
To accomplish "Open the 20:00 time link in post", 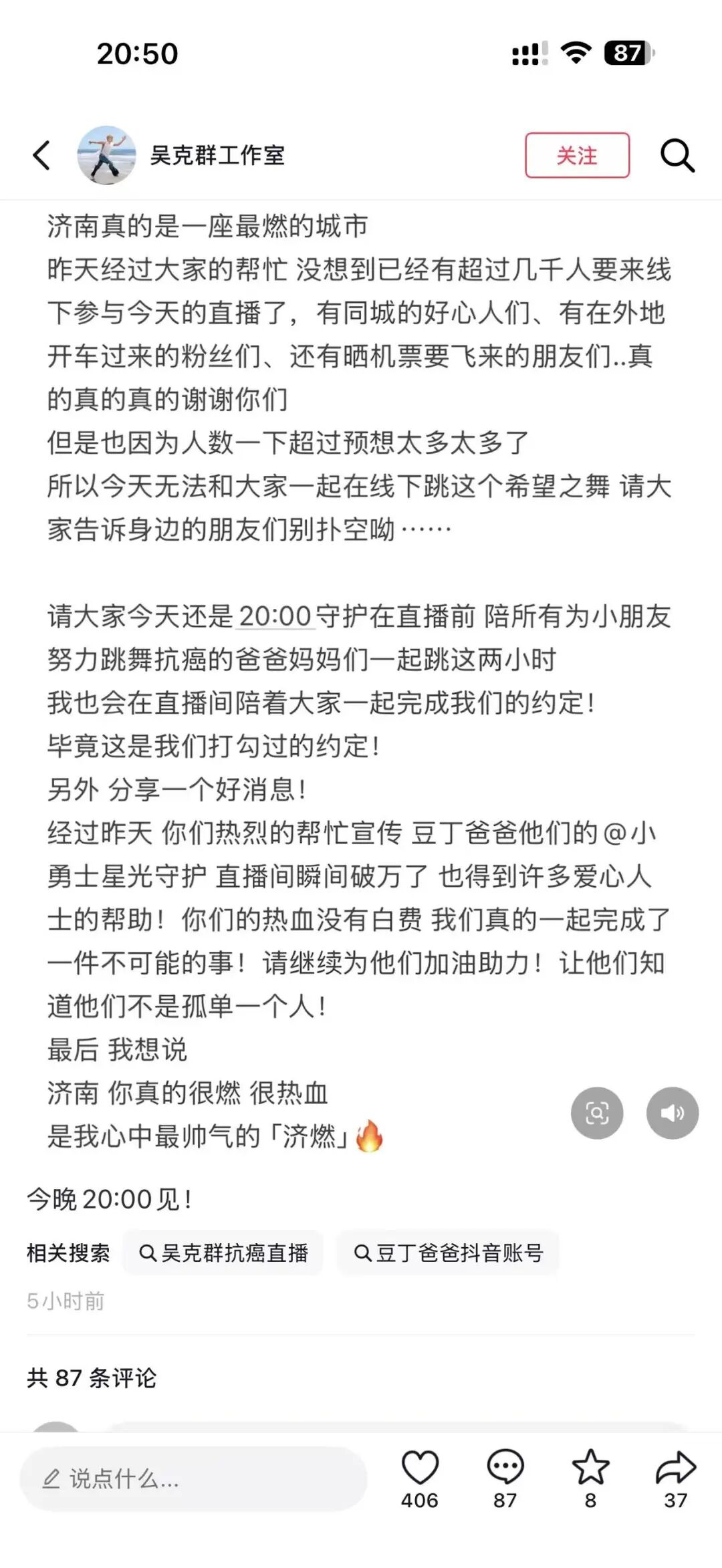I will pos(275,616).
